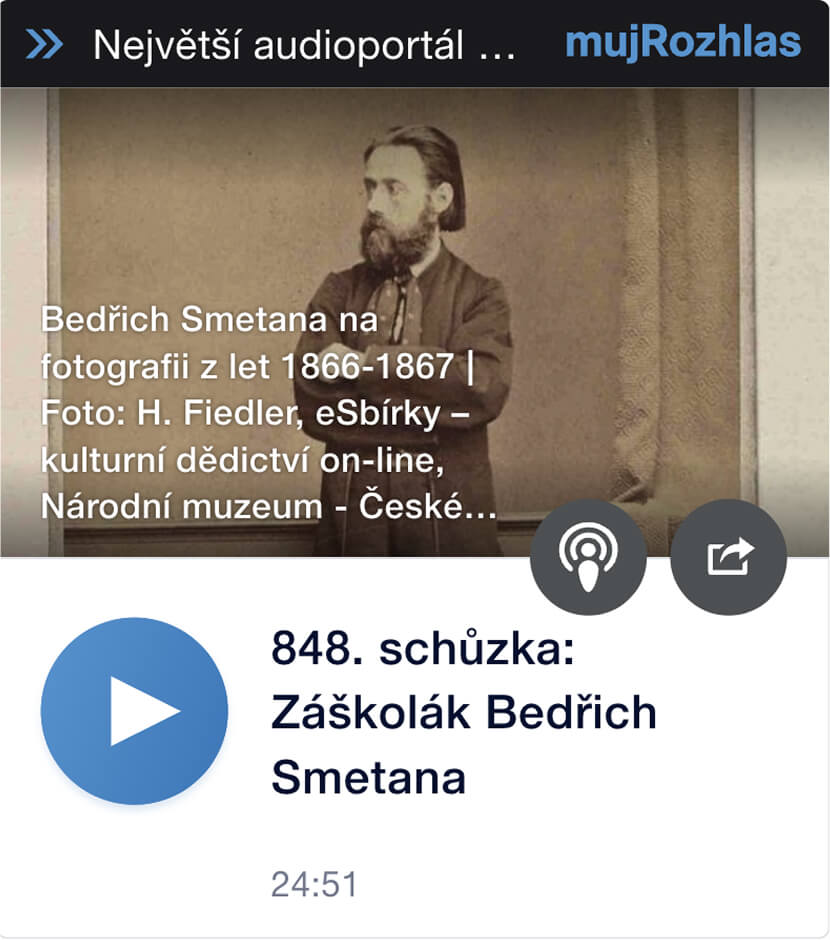
Task: Open episode title Záškolák Bedřich Smetana
Action: 463,713
